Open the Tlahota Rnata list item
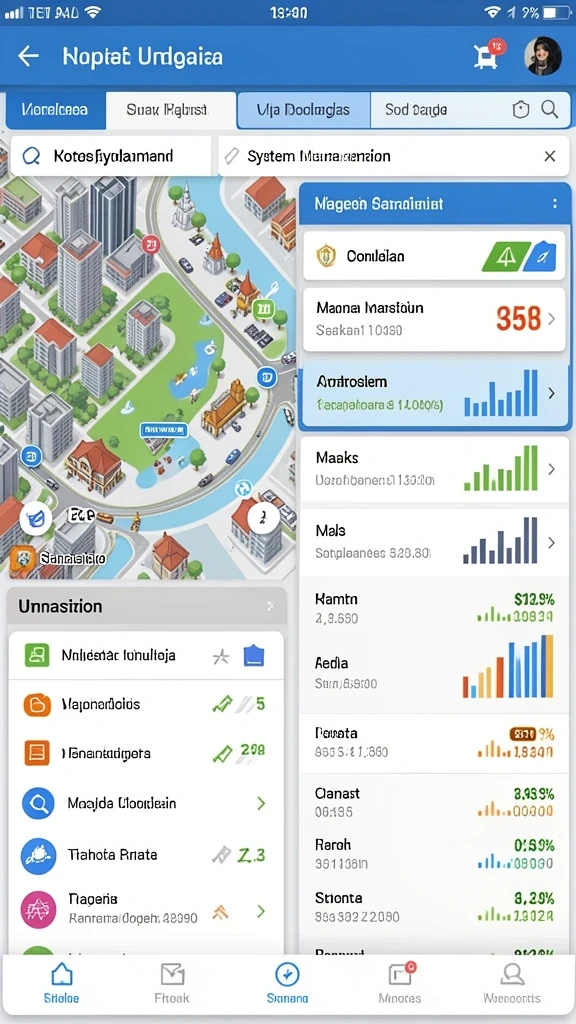The image size is (576, 1024). 147,854
